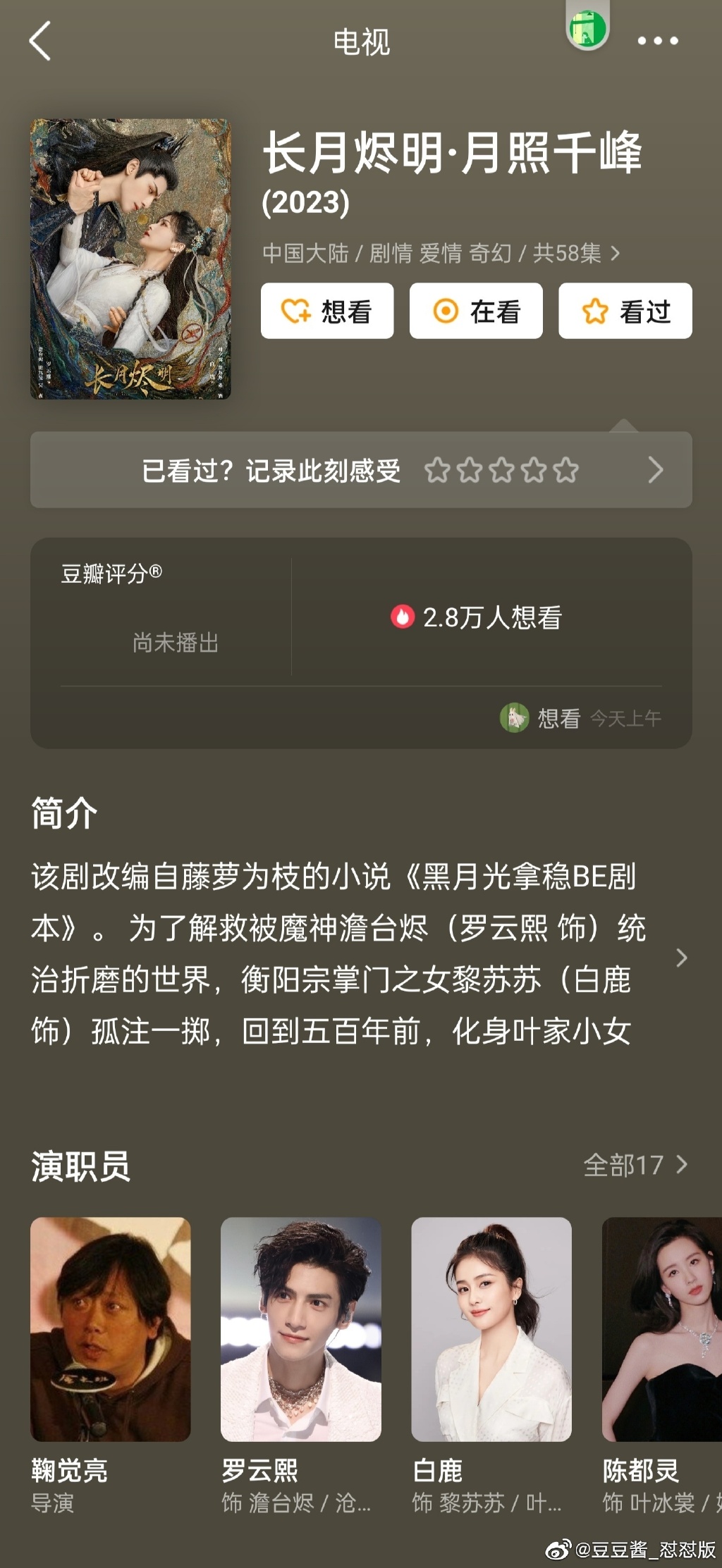The image size is (722, 1568).
Task: Open the 长月烬明 poster image
Action: [130, 259]
